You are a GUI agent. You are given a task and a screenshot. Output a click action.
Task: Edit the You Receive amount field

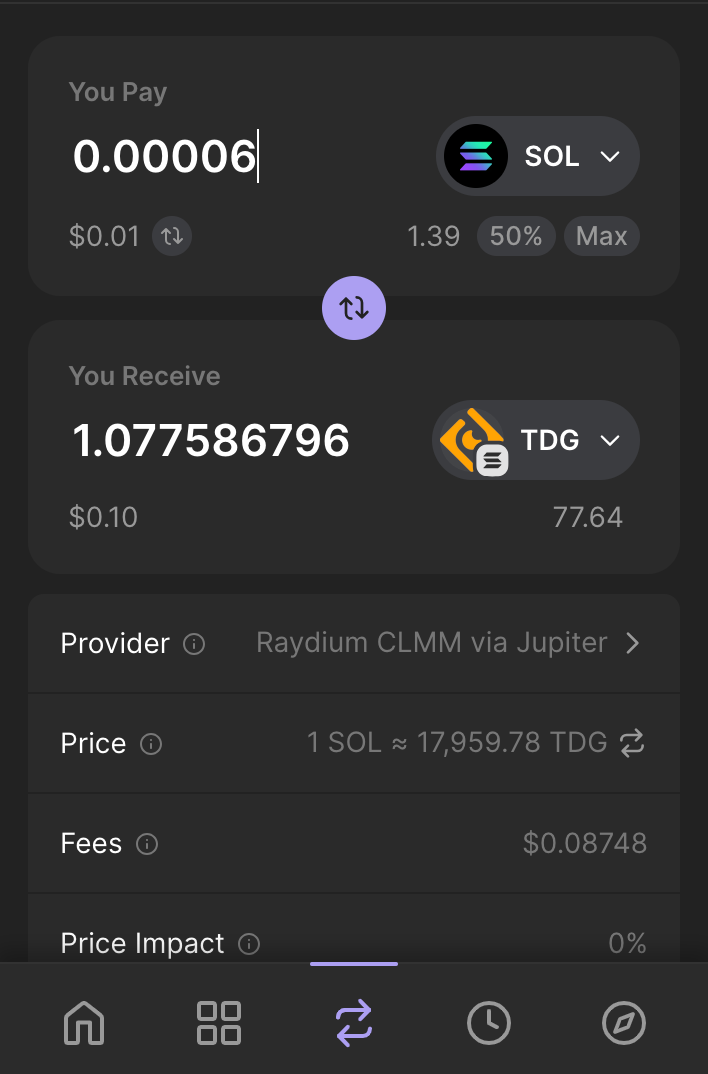tap(211, 441)
